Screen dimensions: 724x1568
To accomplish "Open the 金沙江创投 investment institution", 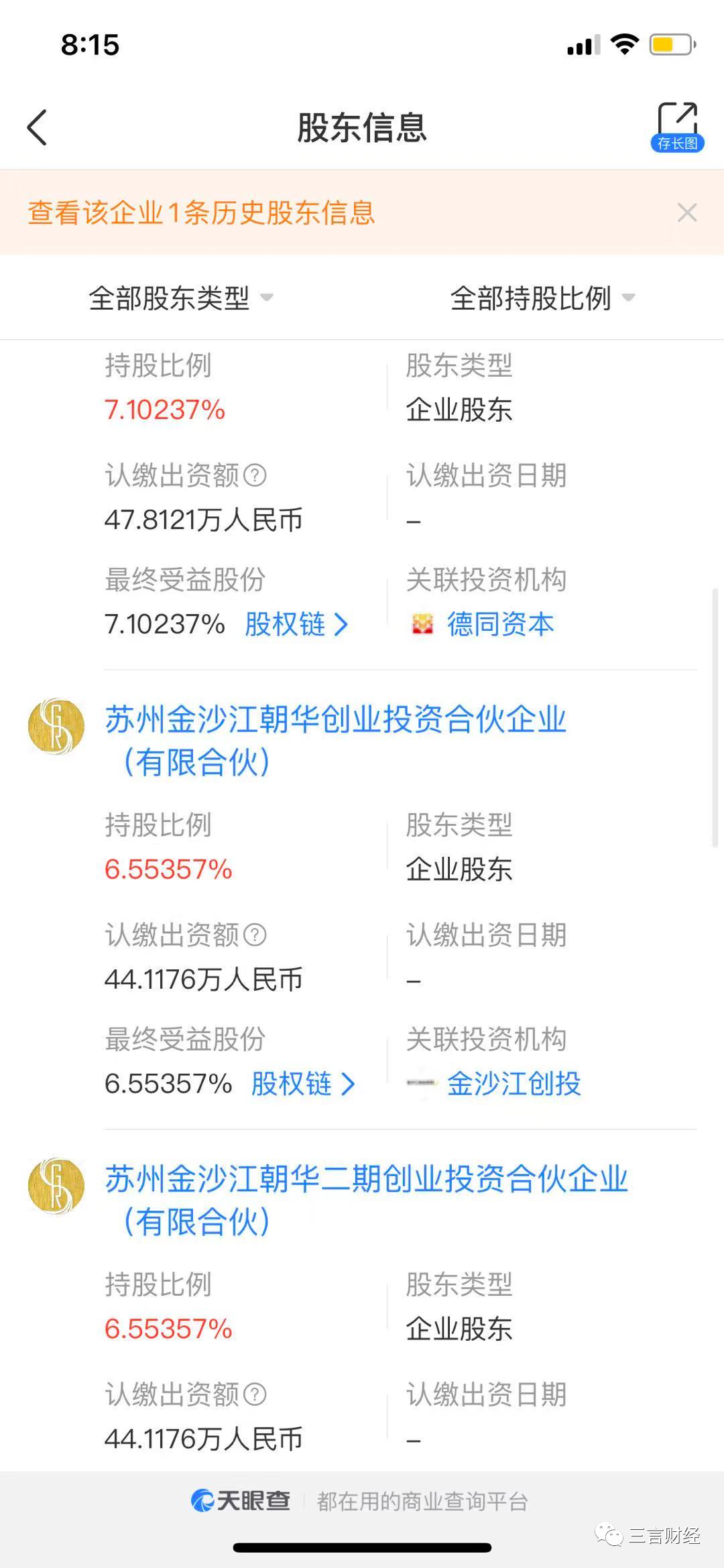I will coord(513,1084).
